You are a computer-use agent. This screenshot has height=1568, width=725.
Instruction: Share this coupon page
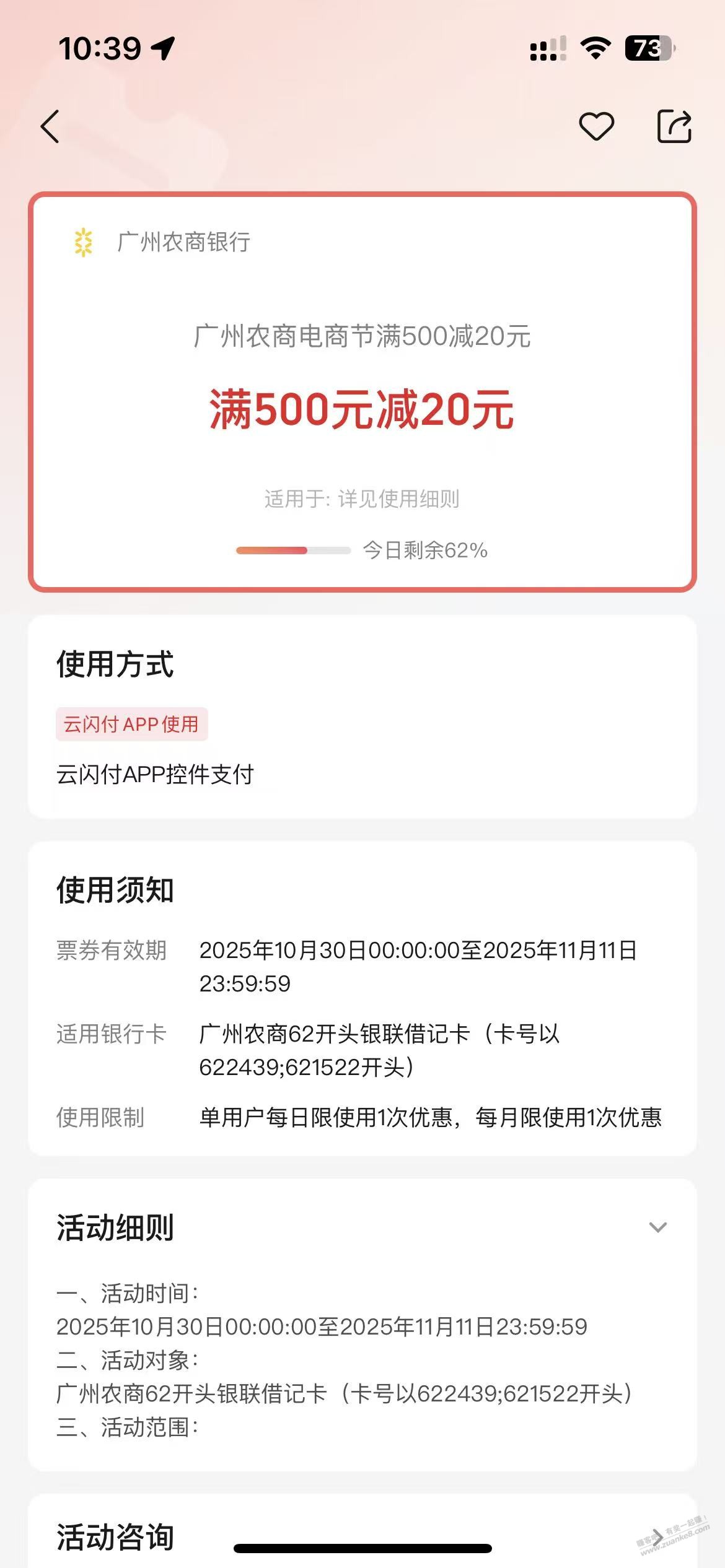click(674, 127)
